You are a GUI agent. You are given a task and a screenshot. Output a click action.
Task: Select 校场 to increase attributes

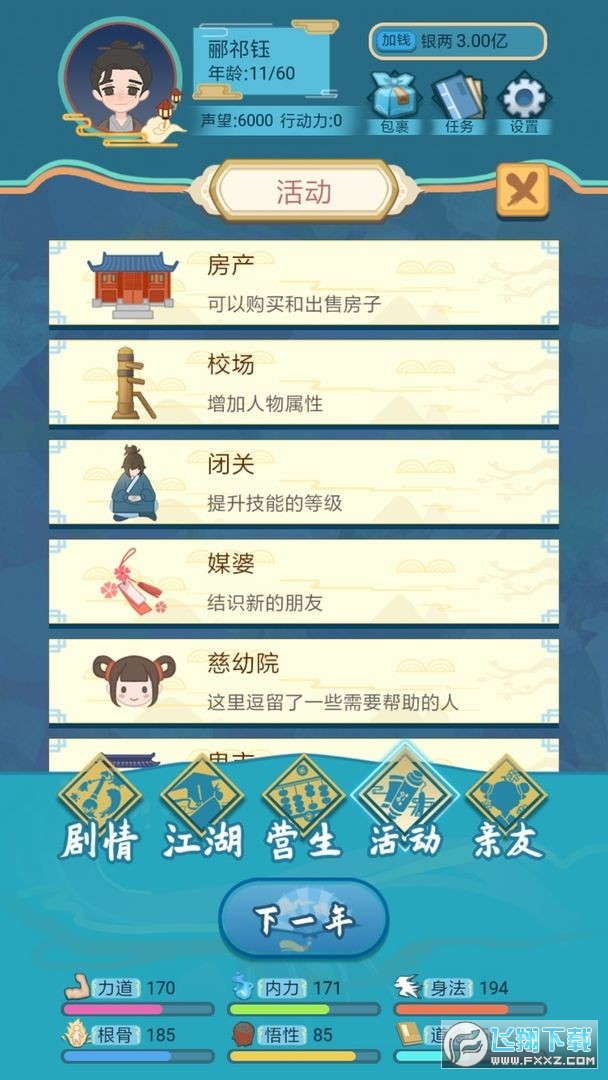pos(304,382)
